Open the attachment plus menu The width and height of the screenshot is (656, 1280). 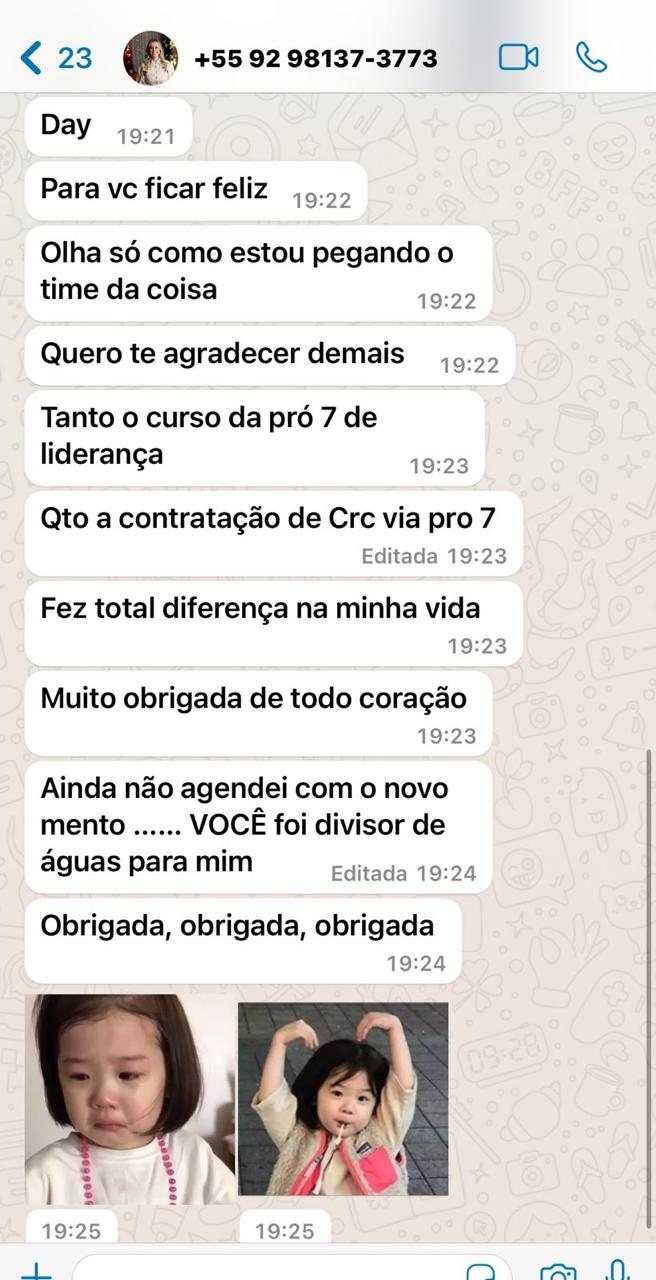coord(36,1271)
